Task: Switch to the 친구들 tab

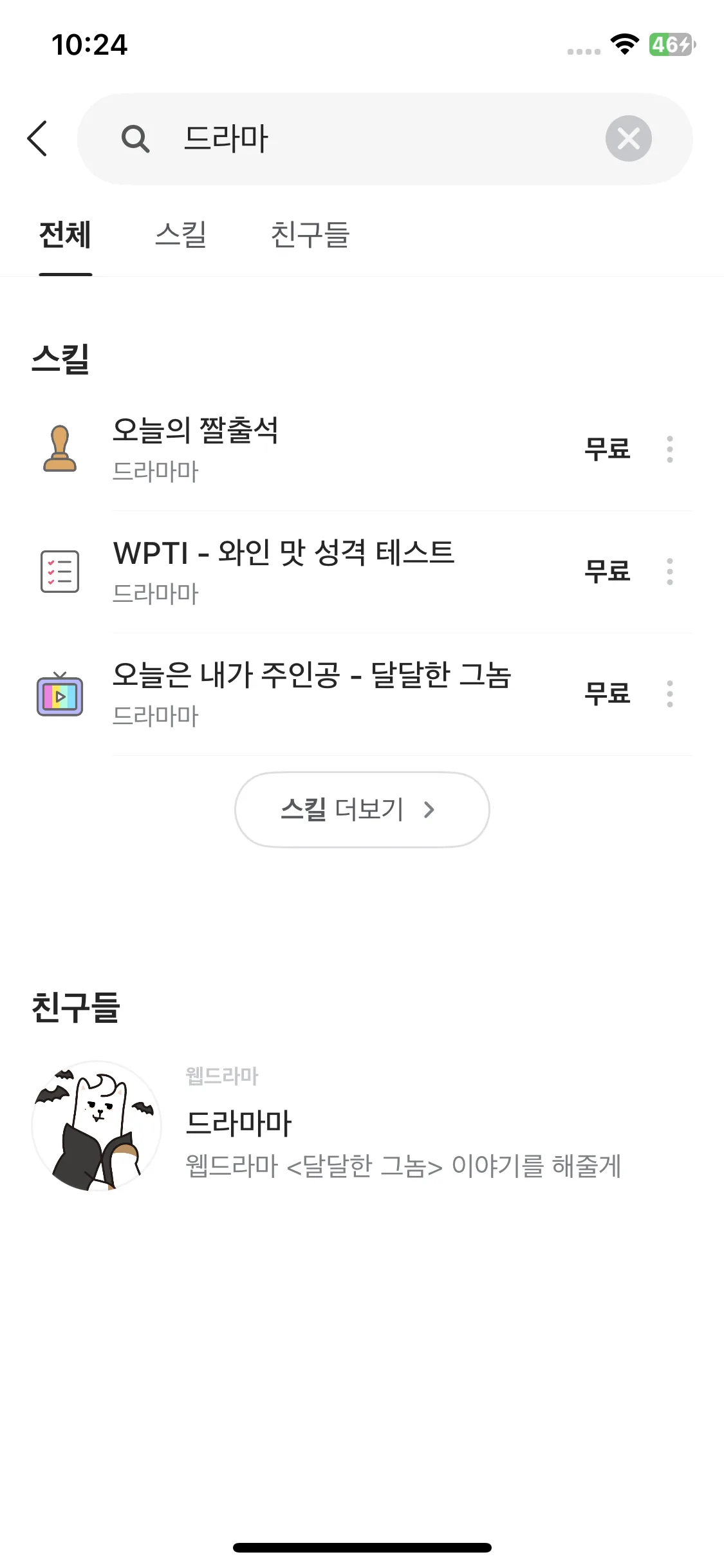Action: tap(310, 235)
